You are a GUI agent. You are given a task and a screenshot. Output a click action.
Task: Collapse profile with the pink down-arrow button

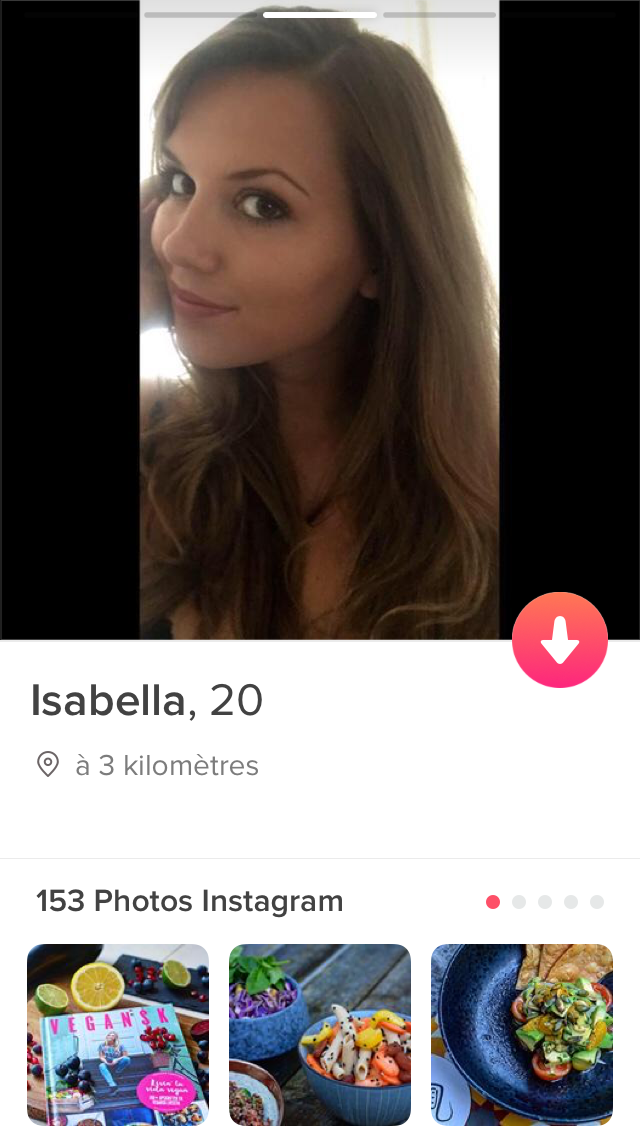coord(560,640)
